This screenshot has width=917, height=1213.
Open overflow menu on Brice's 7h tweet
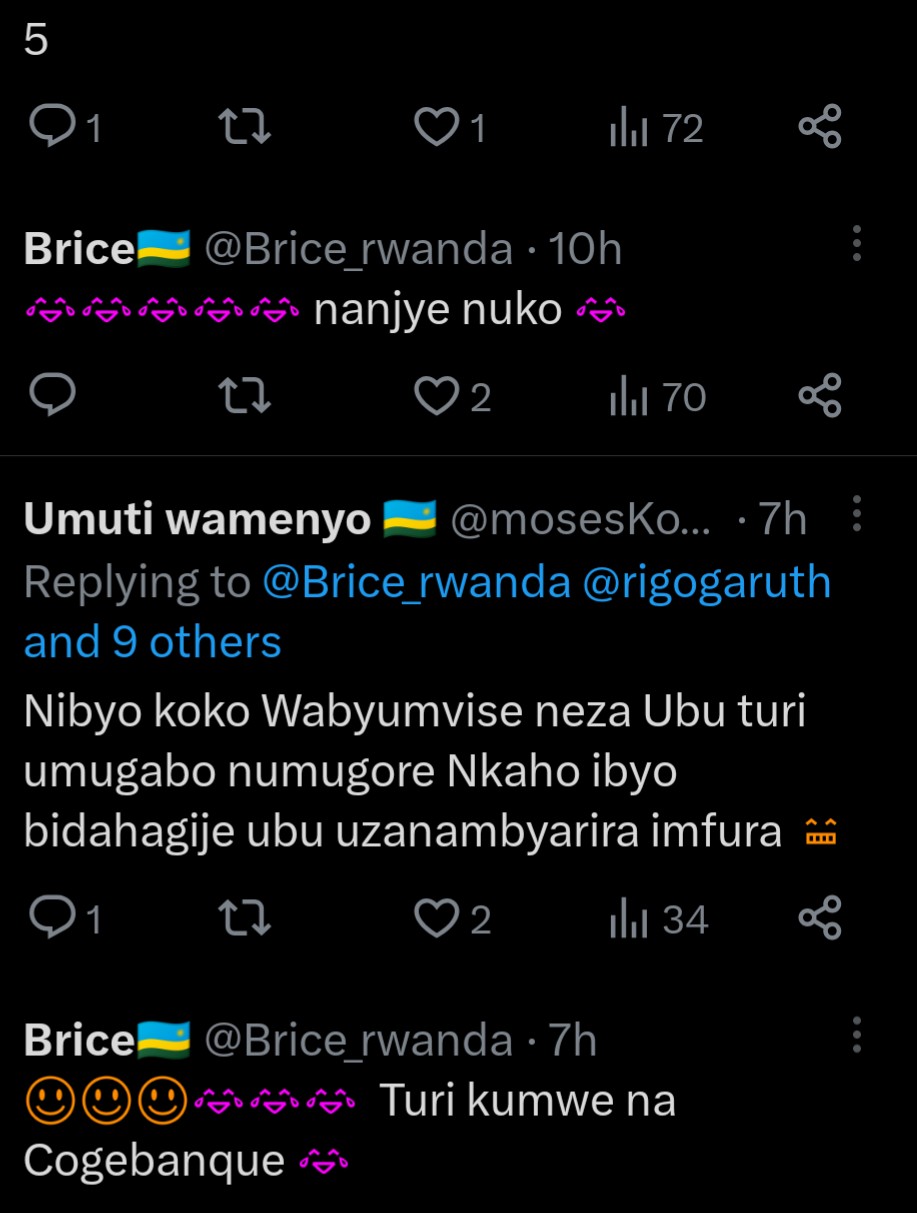(x=856, y=1036)
